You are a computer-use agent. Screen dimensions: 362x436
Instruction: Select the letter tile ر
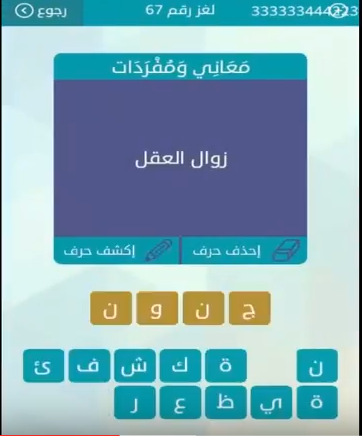(x=135, y=403)
